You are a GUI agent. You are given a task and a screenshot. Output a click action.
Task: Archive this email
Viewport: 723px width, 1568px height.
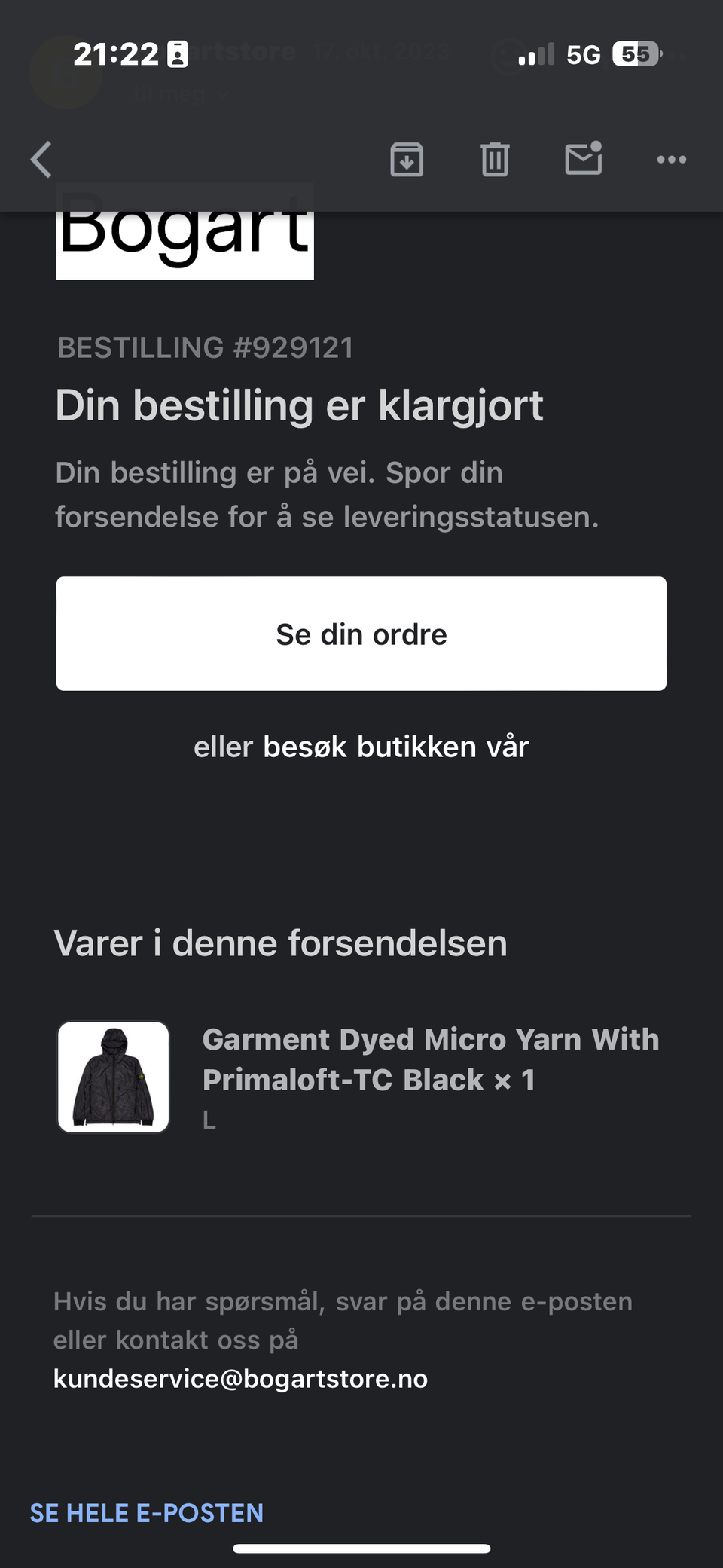click(407, 160)
